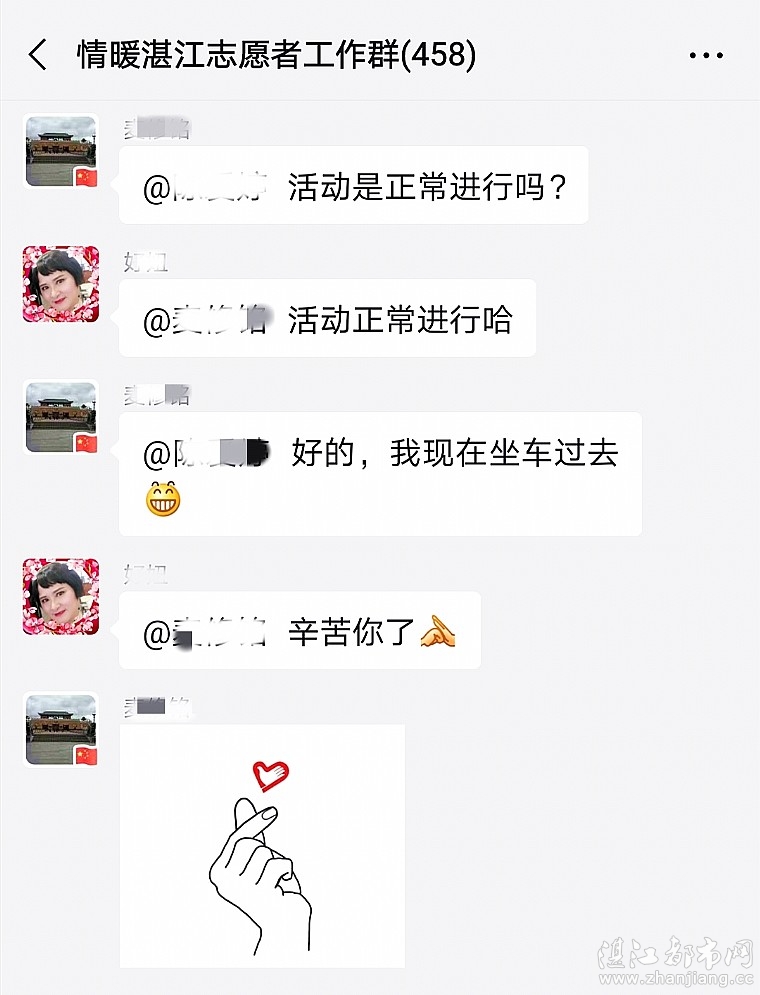Viewport: 760px width, 995px height.
Task: Open the group chat overflow menu
Action: point(706,55)
